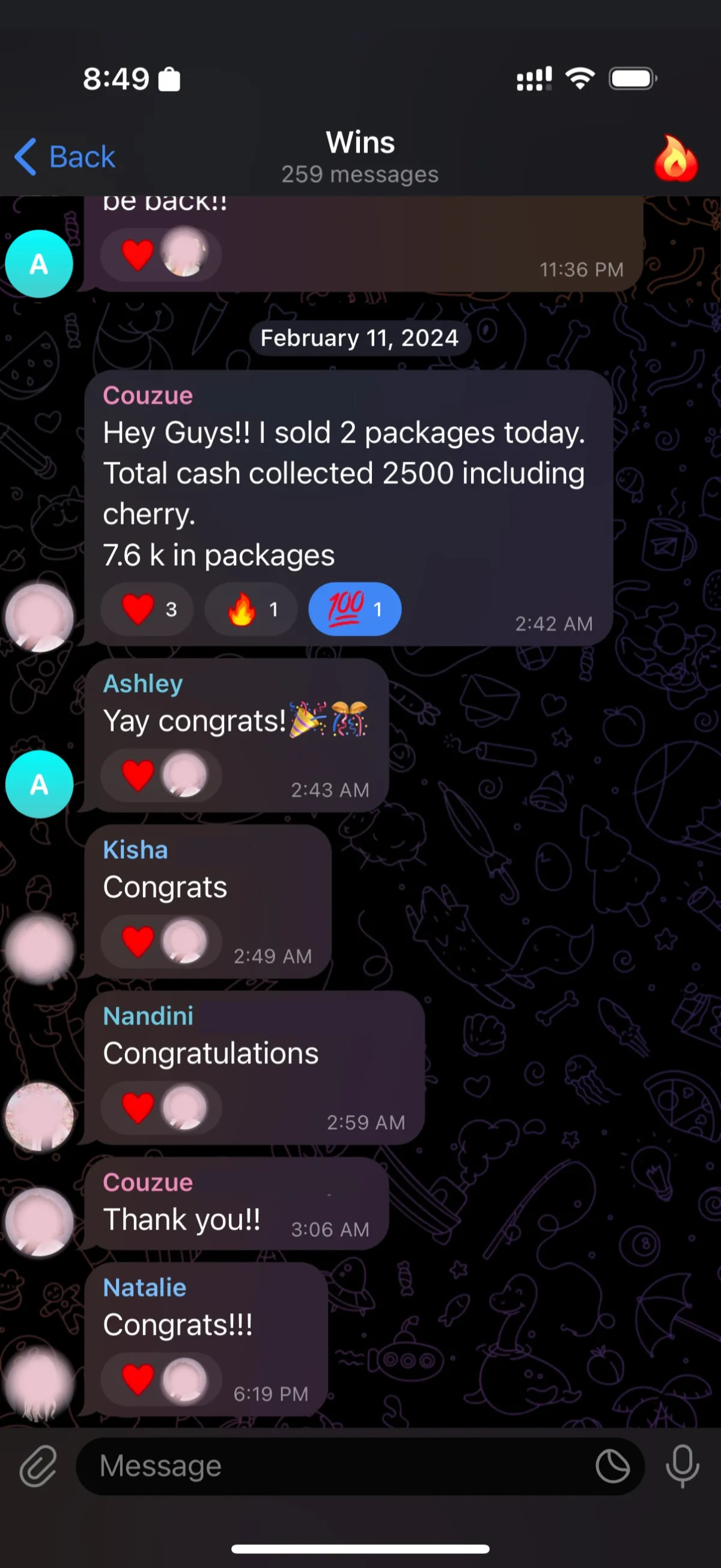
Task: Focus the Message text field
Action: pyautogui.click(x=341, y=1466)
